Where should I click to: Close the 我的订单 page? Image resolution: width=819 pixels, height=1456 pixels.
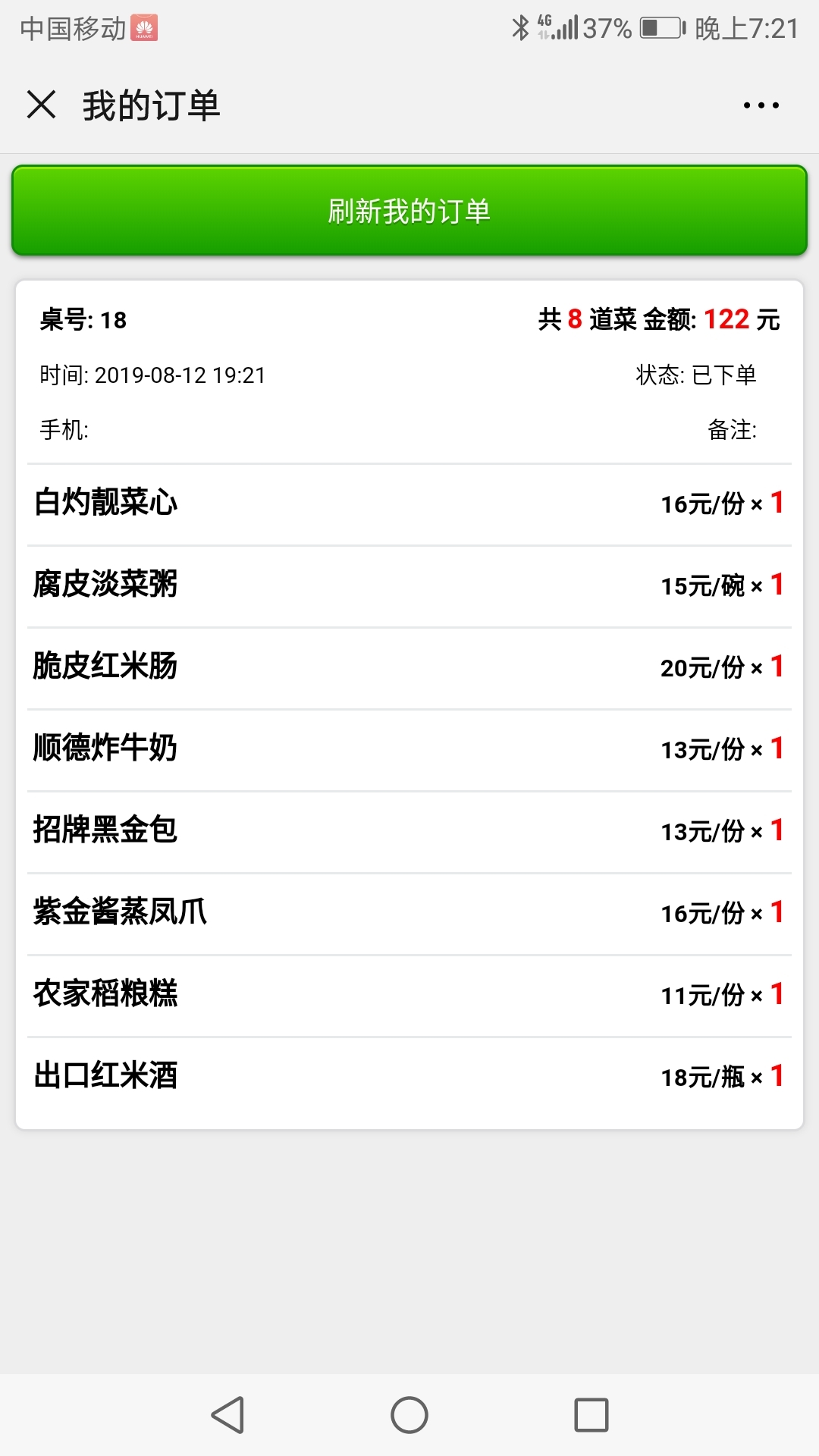(41, 105)
